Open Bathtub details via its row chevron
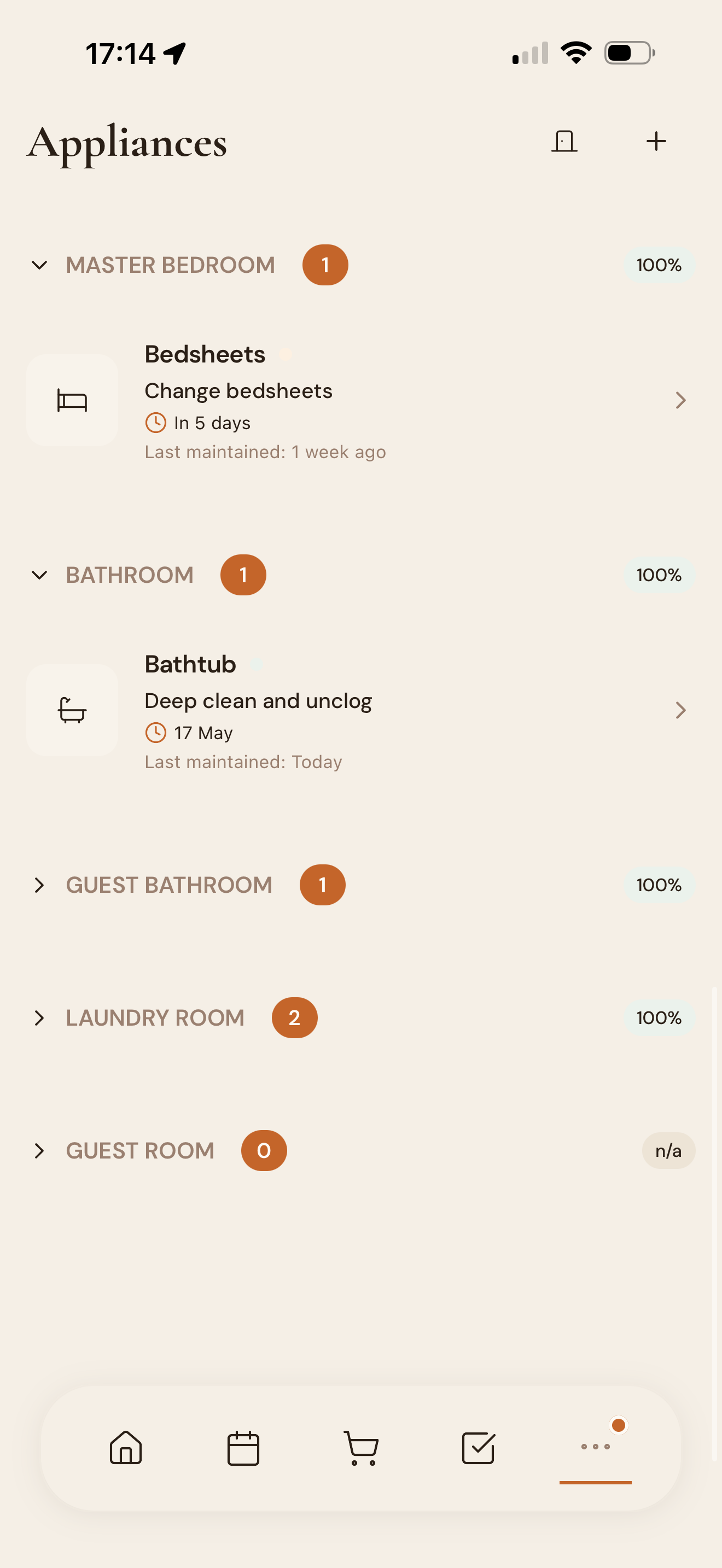Screen dimensions: 722x1568 point(680,710)
